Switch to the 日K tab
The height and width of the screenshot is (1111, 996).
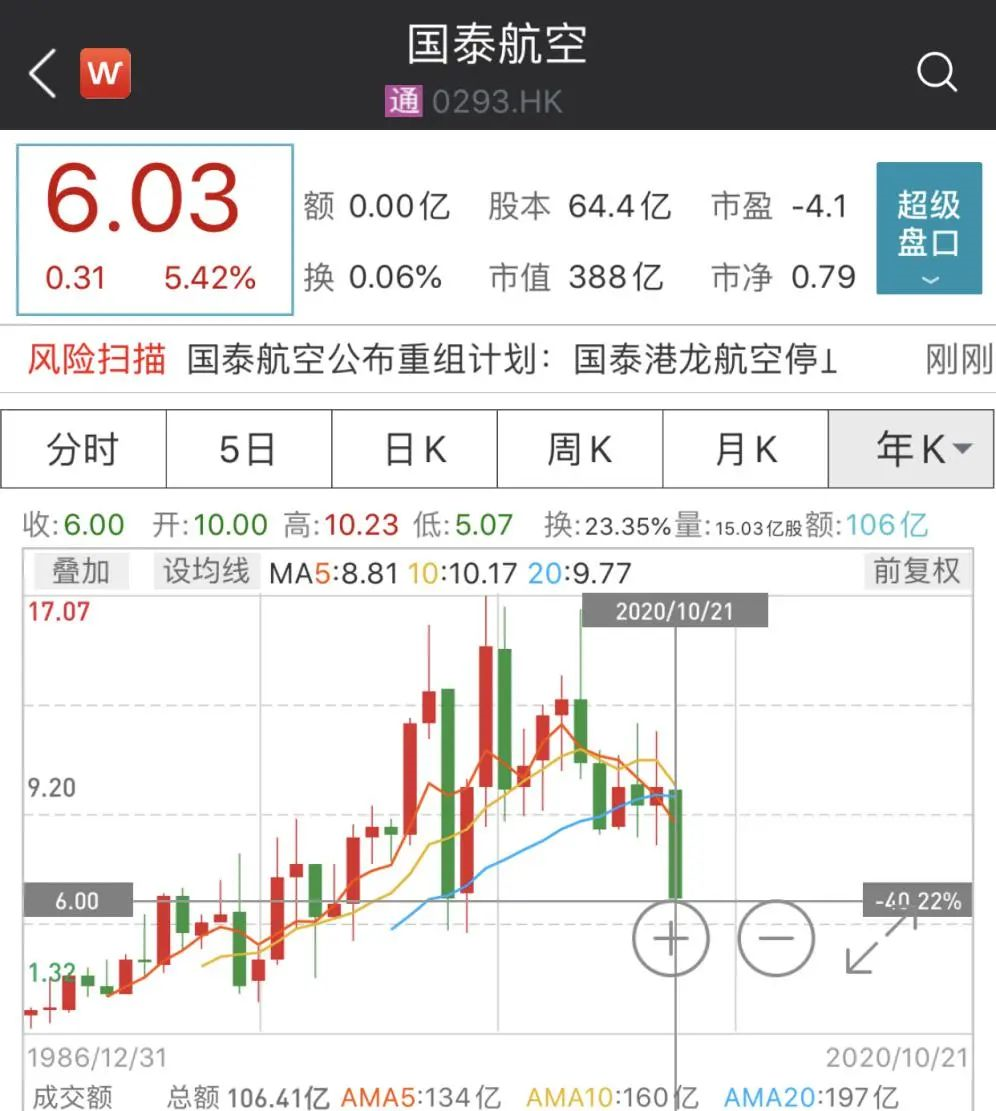coord(414,449)
